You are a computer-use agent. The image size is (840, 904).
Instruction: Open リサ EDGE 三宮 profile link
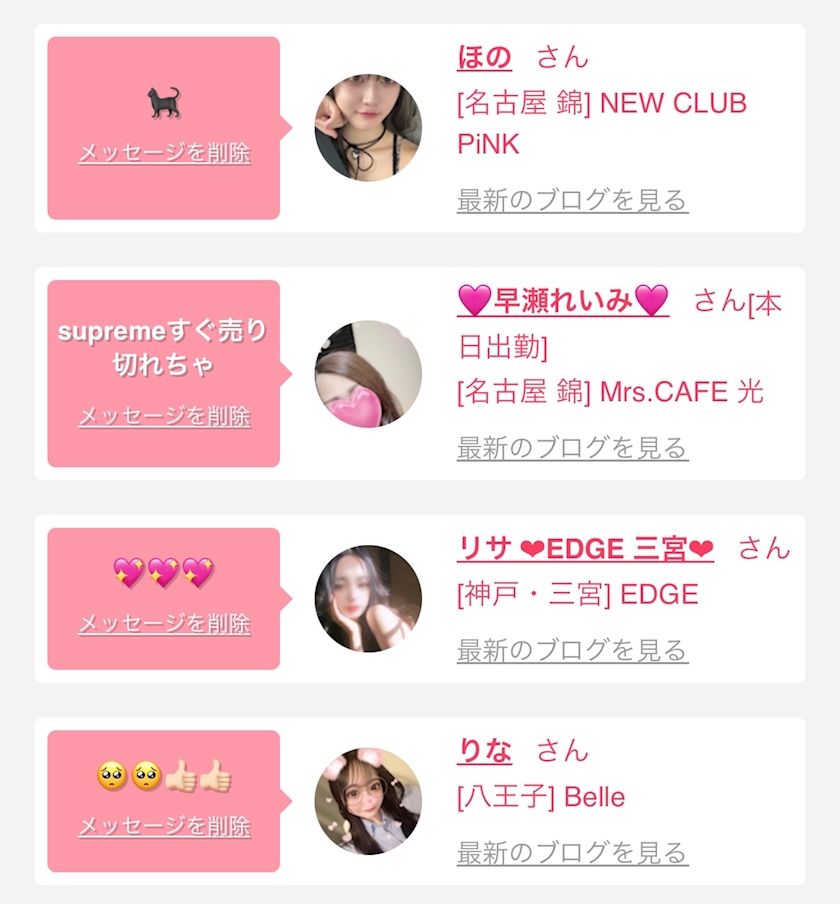coord(585,548)
